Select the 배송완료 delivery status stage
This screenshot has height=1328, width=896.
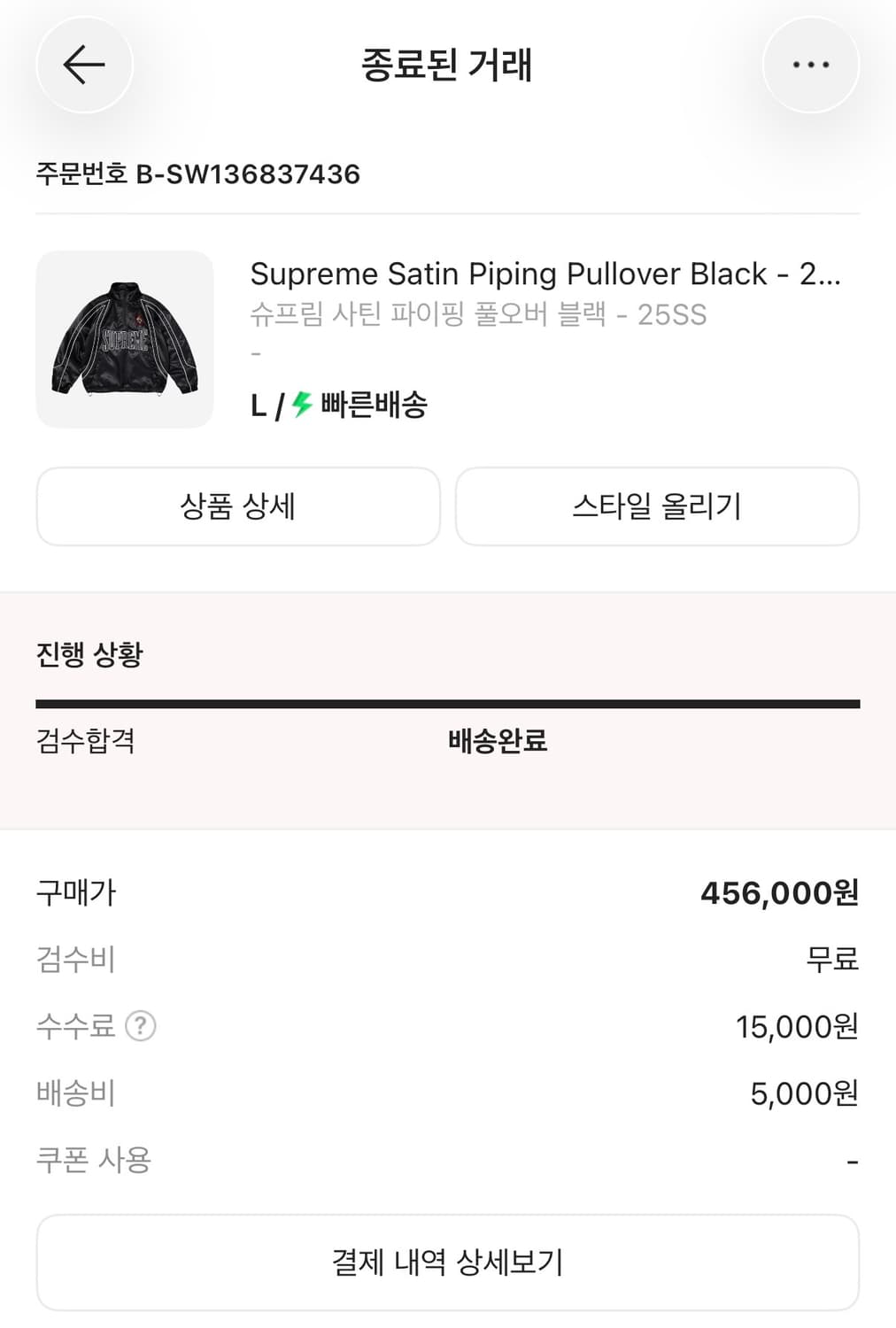point(496,744)
